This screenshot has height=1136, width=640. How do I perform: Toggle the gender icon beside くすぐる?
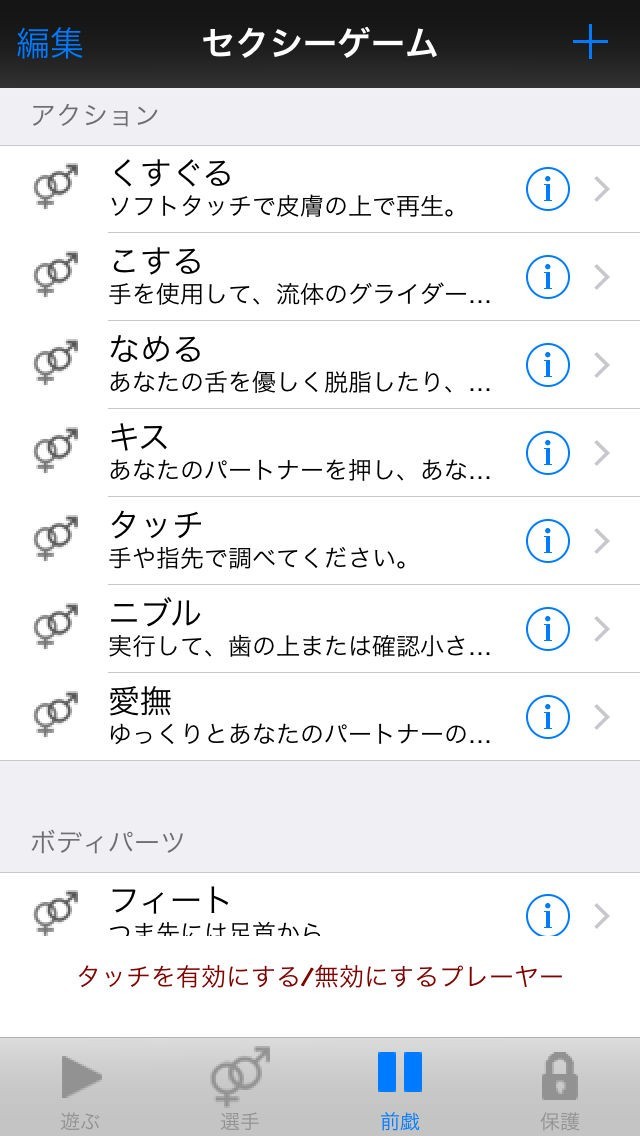[56, 189]
